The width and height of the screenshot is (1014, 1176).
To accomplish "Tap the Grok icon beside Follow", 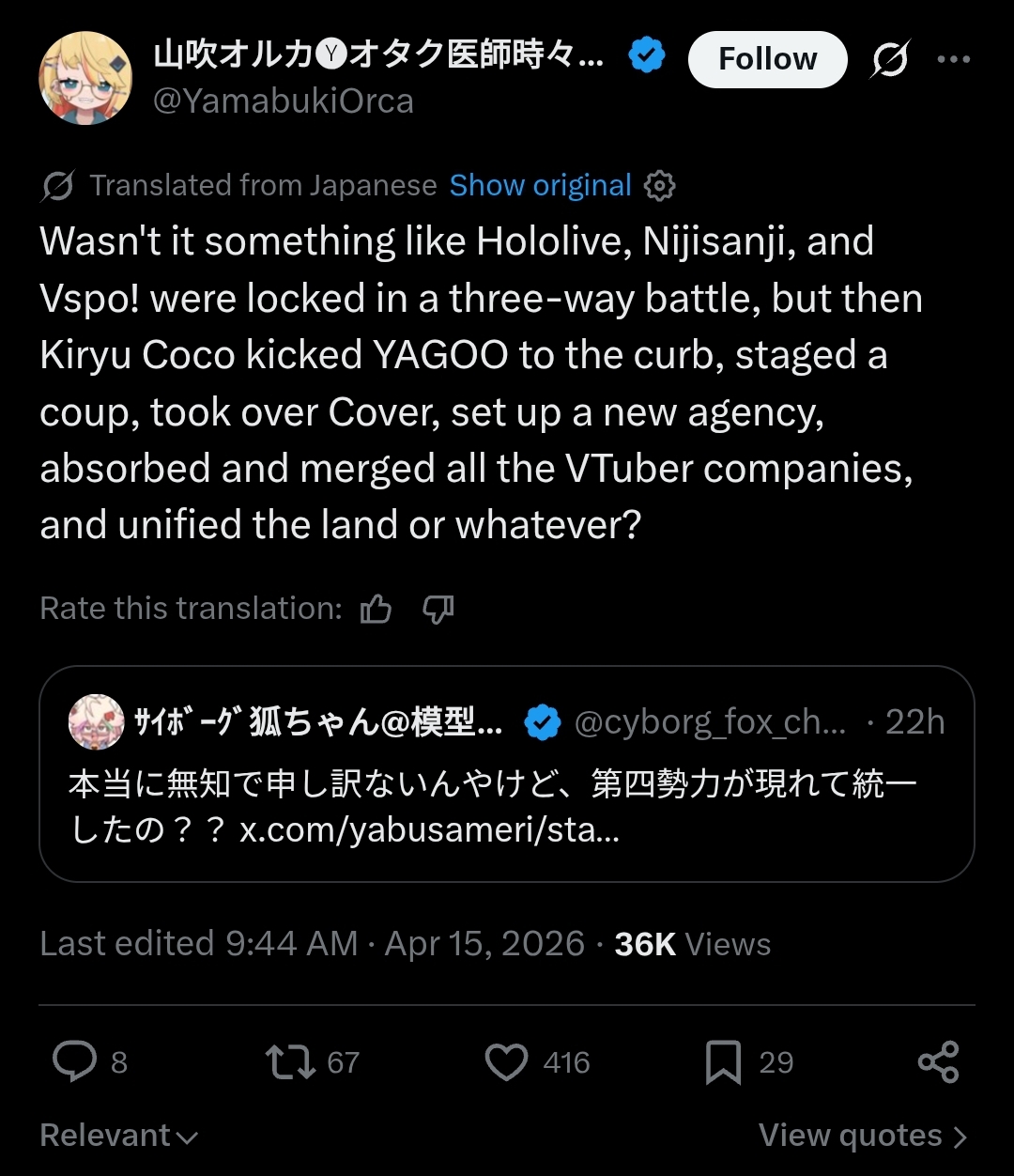I will coord(888,60).
